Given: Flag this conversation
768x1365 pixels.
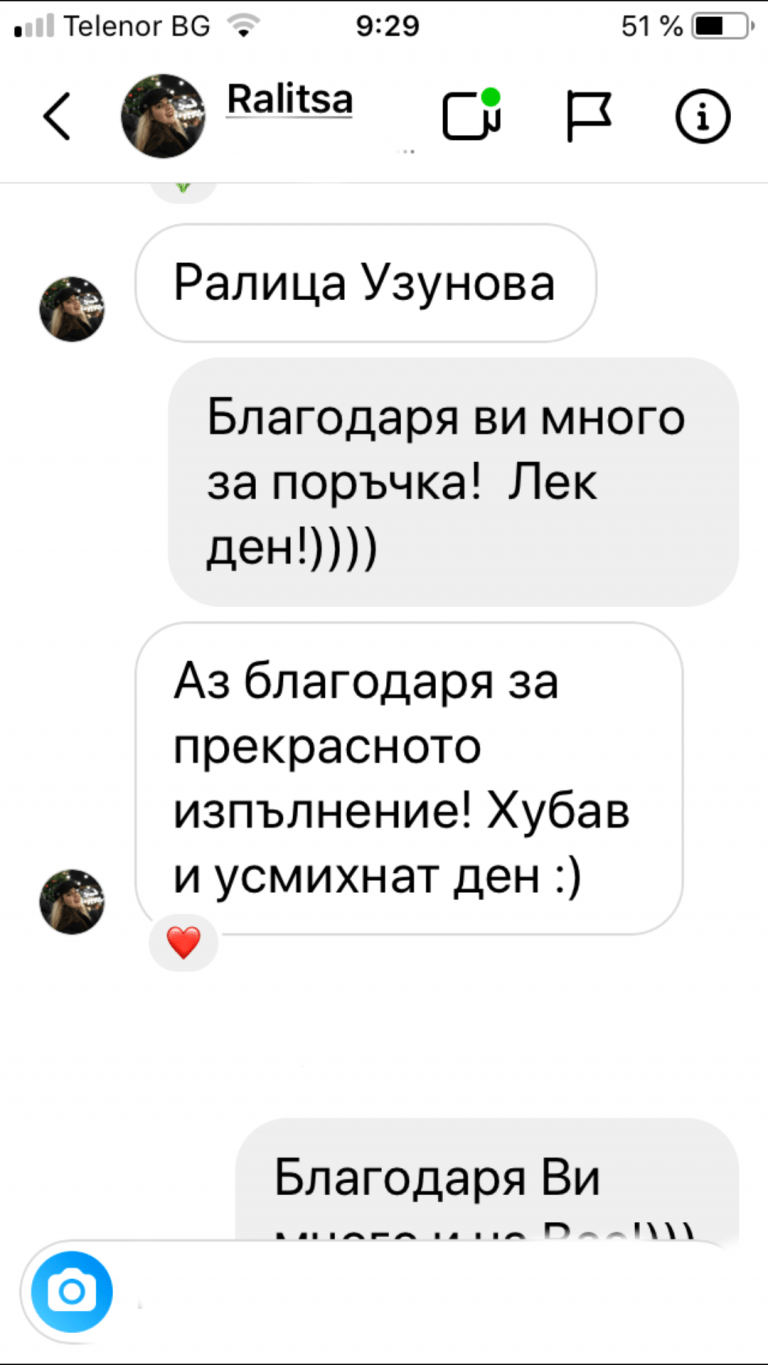Looking at the screenshot, I should point(588,117).
